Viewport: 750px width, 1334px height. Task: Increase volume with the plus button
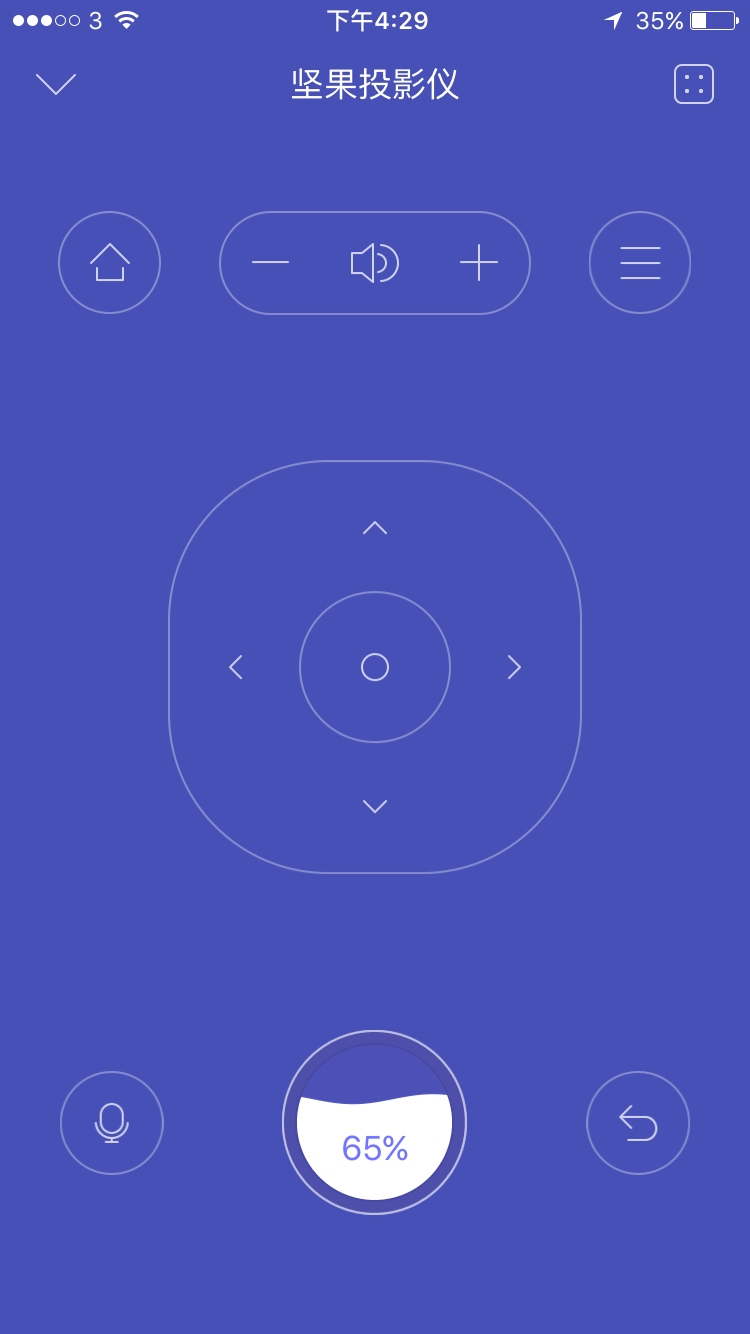479,262
